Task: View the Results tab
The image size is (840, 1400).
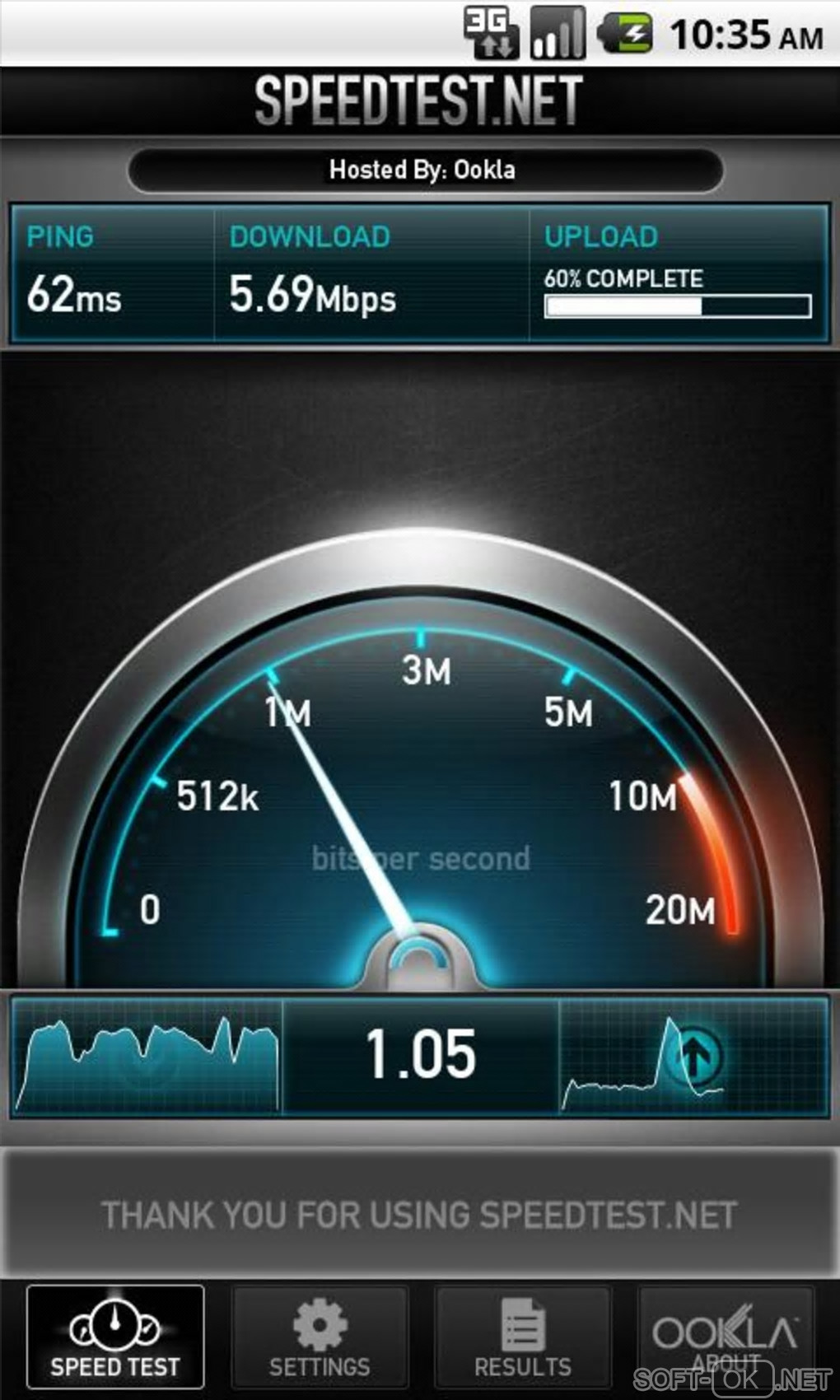Action: pyautogui.click(x=523, y=1337)
